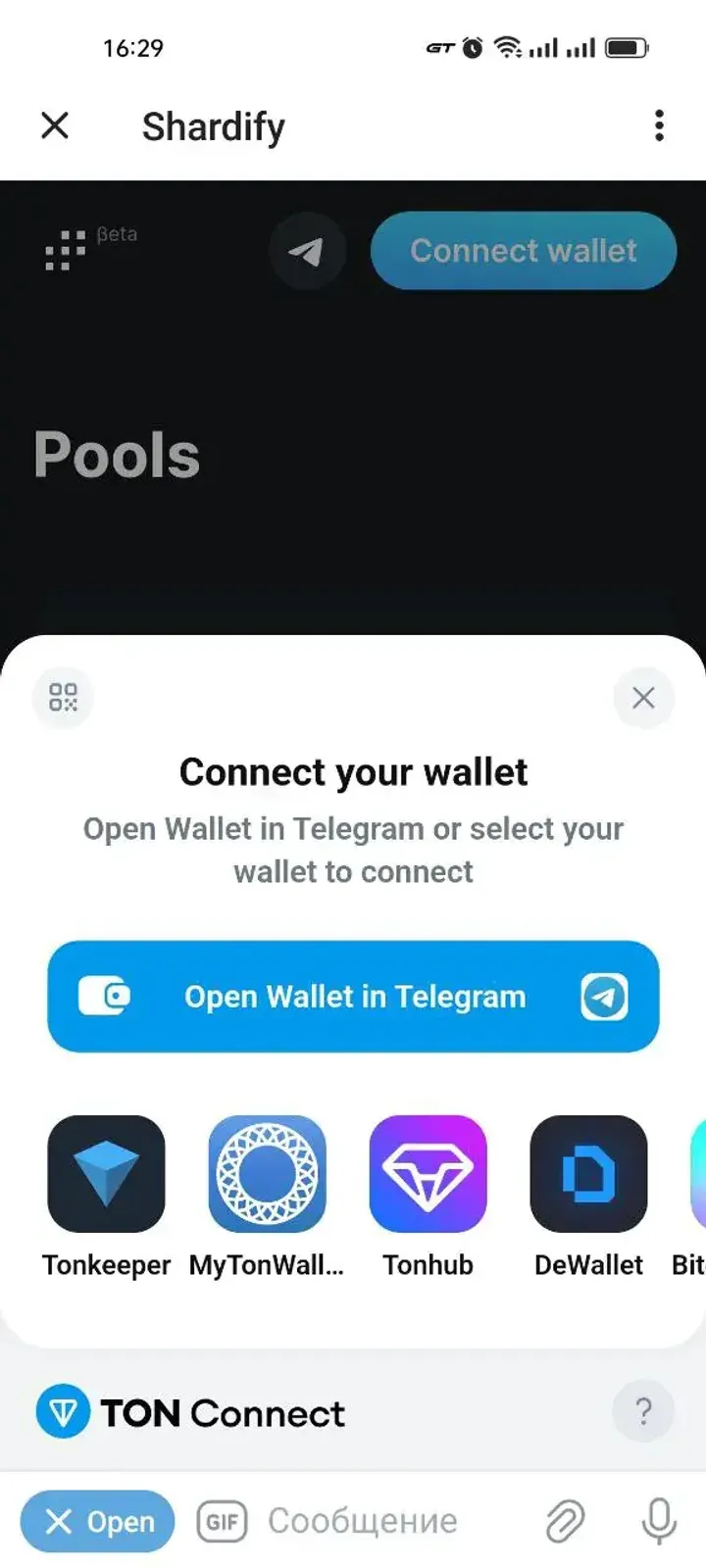706x1568 pixels.
Task: Tap the Open button in message bar
Action: (x=98, y=1521)
